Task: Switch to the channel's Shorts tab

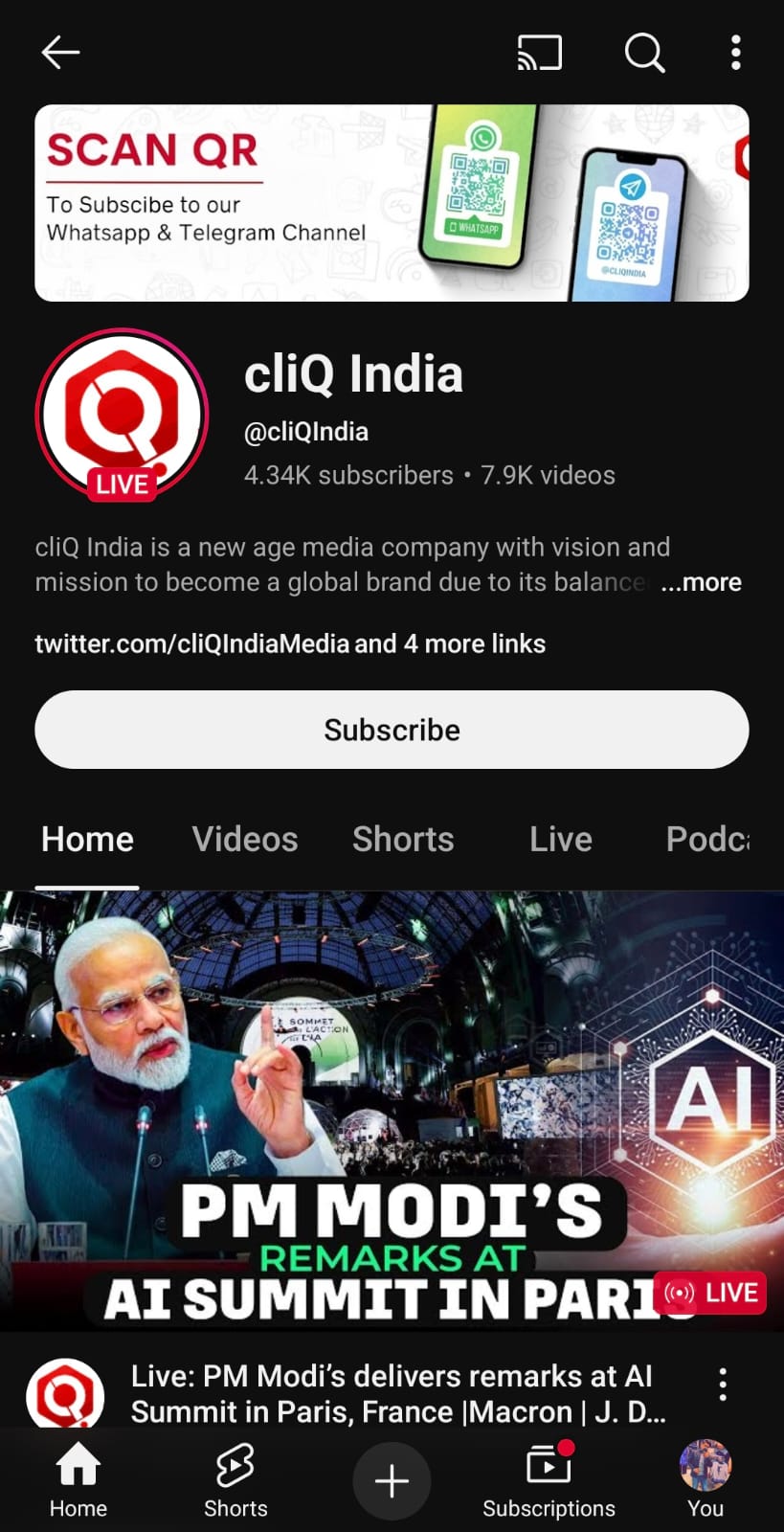Action: coord(403,839)
